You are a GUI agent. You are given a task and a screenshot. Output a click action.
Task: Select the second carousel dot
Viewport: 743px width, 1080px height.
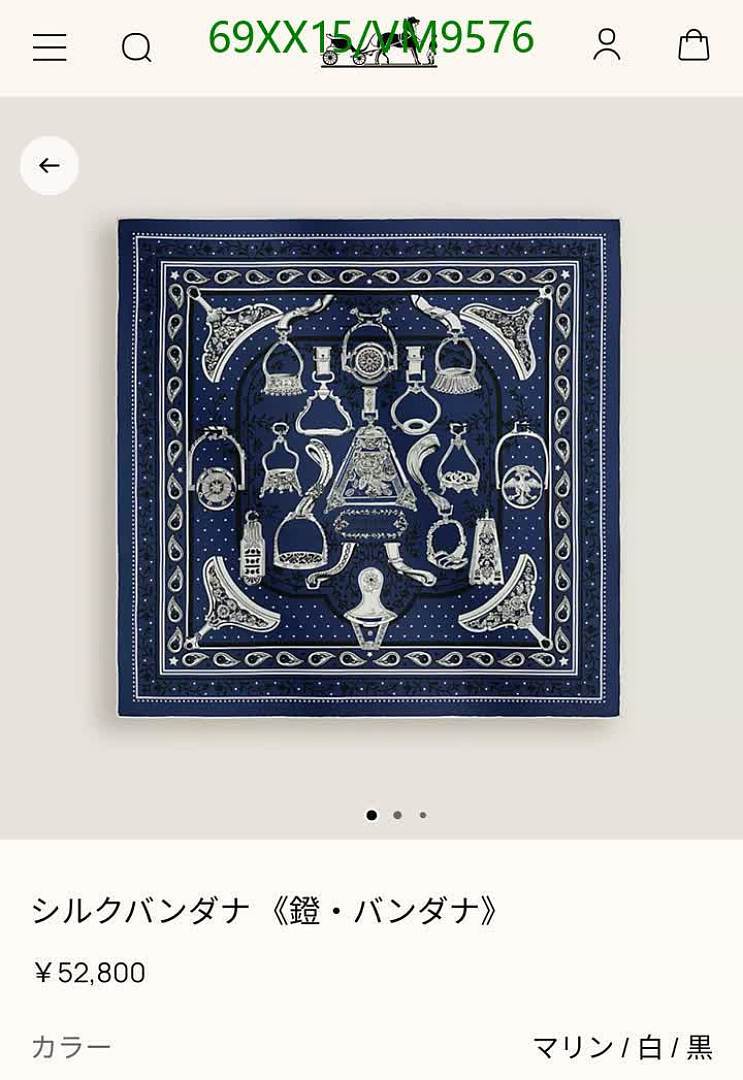tap(397, 816)
